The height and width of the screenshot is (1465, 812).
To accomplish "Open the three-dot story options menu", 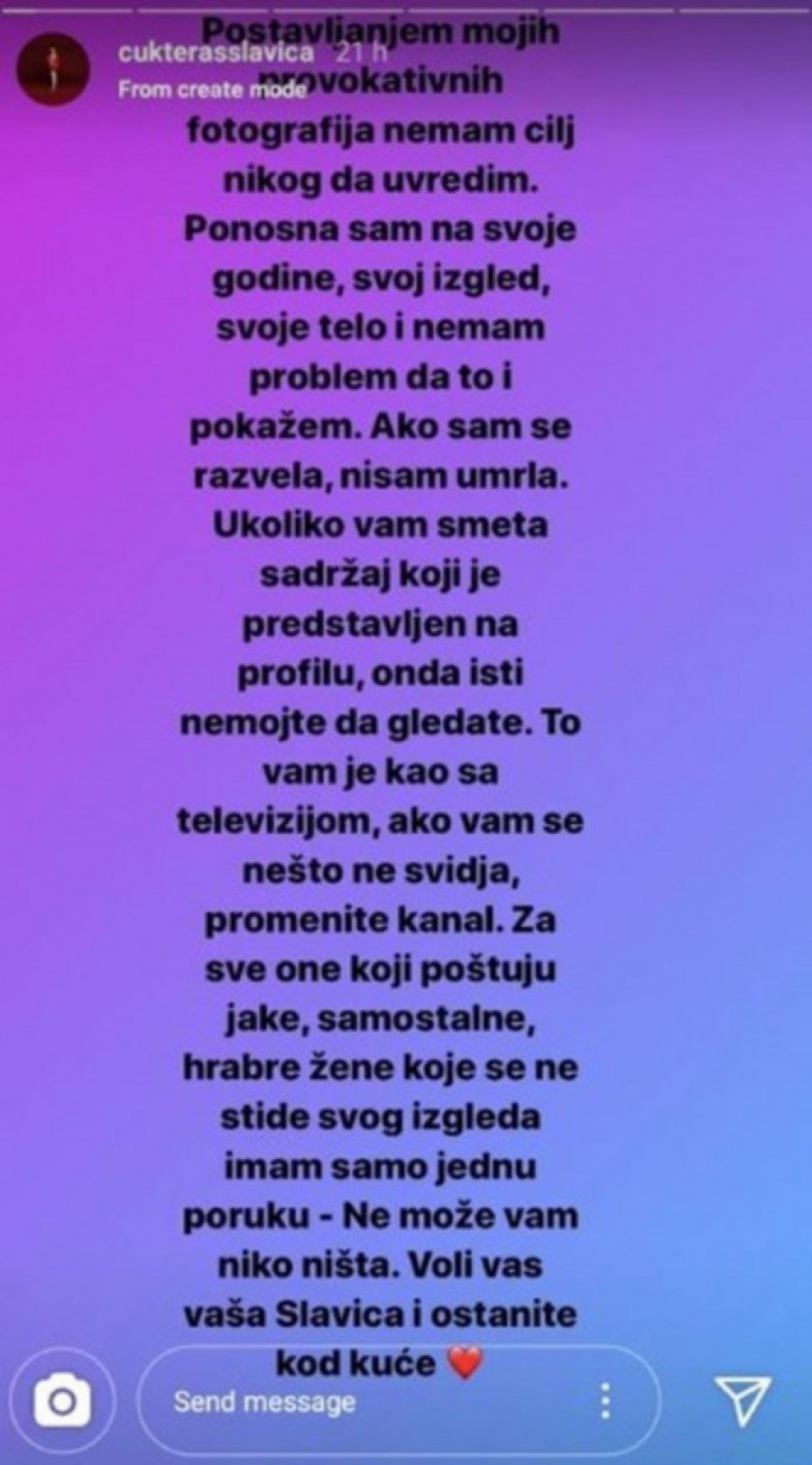I will (605, 1401).
